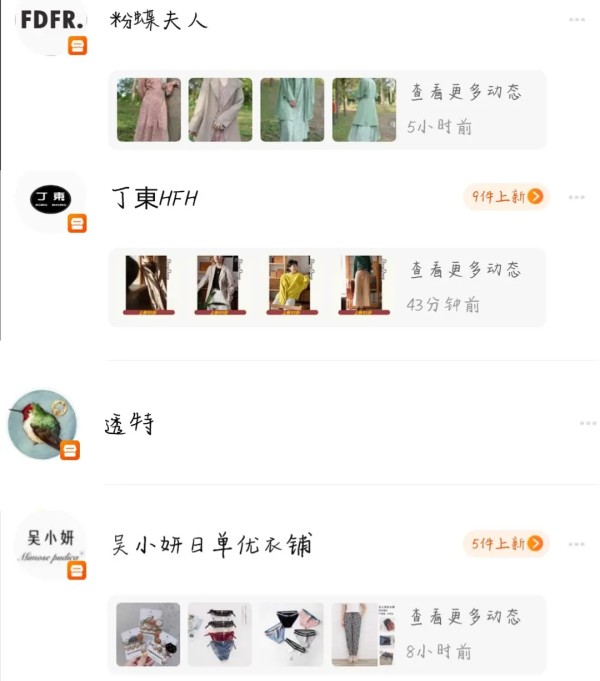Screen dimensions: 600x681
Task: Open the overflow menu for 吴小妍日单优衣铺
Action: [577, 545]
